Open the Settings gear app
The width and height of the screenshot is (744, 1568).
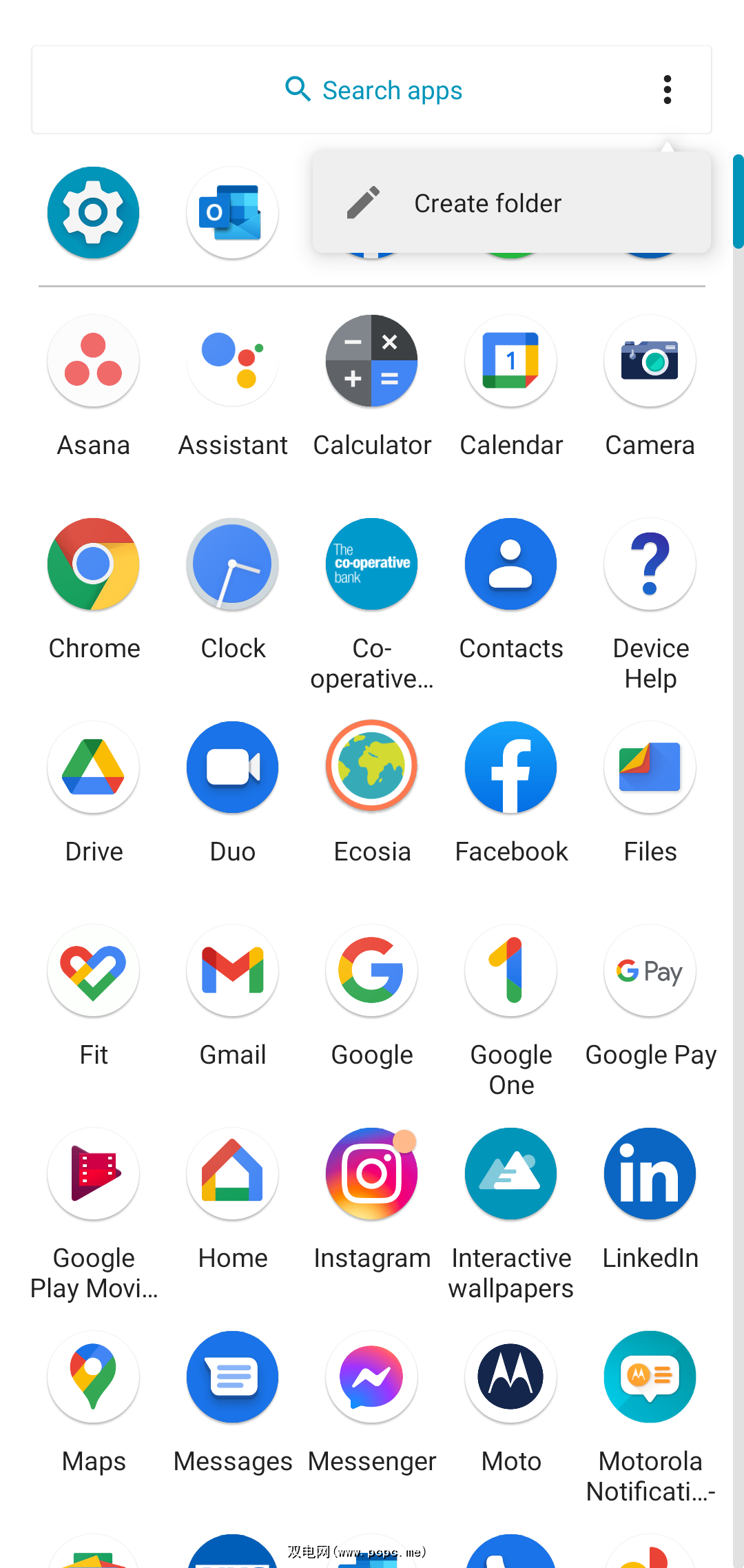tap(94, 213)
